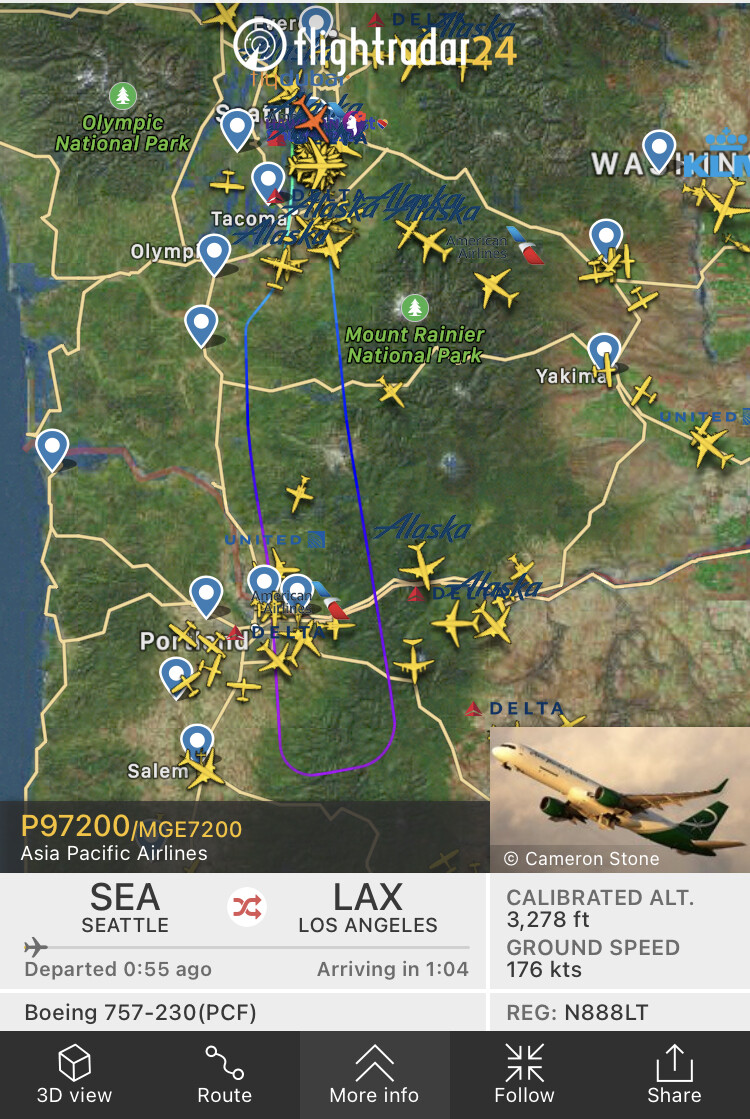
Task: Tap the route swap icon between SEA and LAX
Action: 248,907
